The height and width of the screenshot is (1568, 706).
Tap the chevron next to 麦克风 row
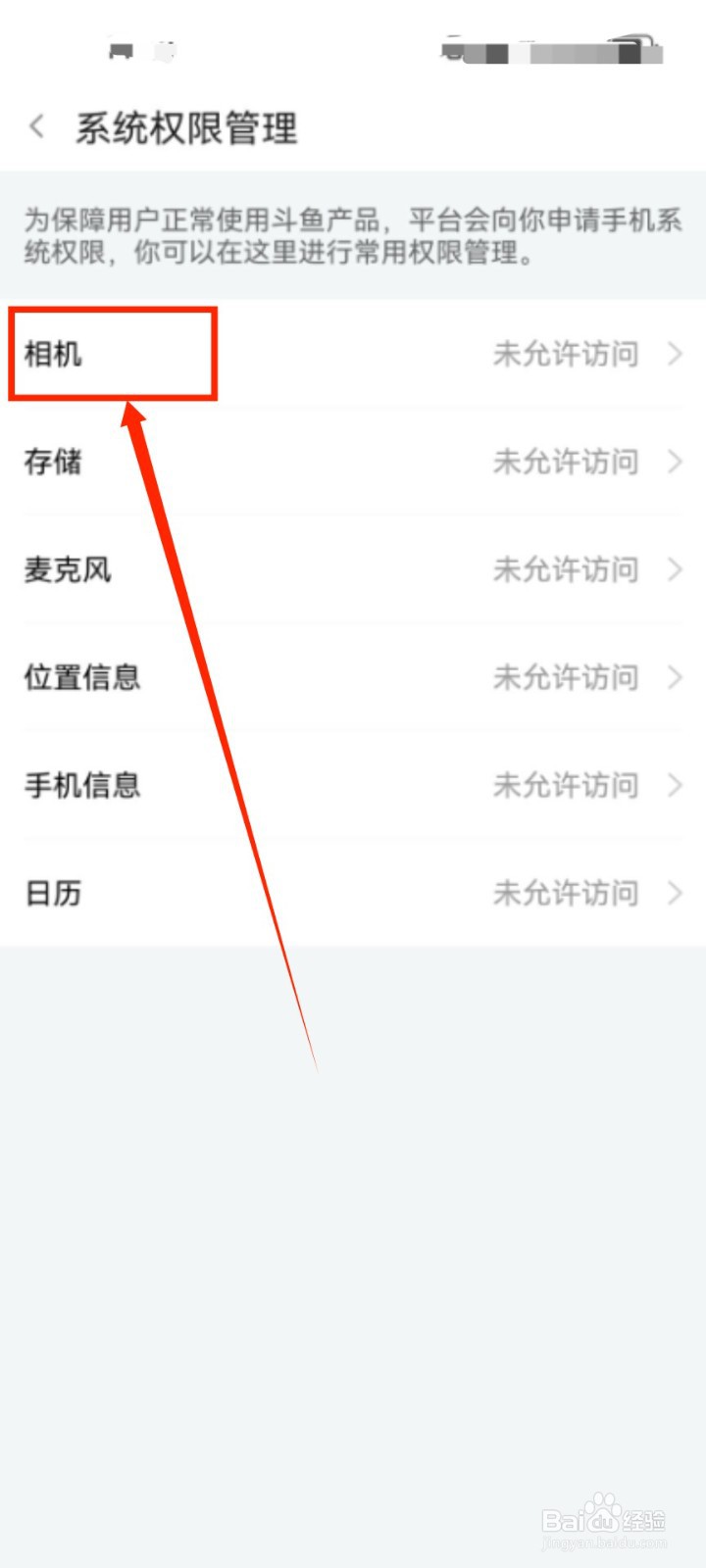[674, 570]
